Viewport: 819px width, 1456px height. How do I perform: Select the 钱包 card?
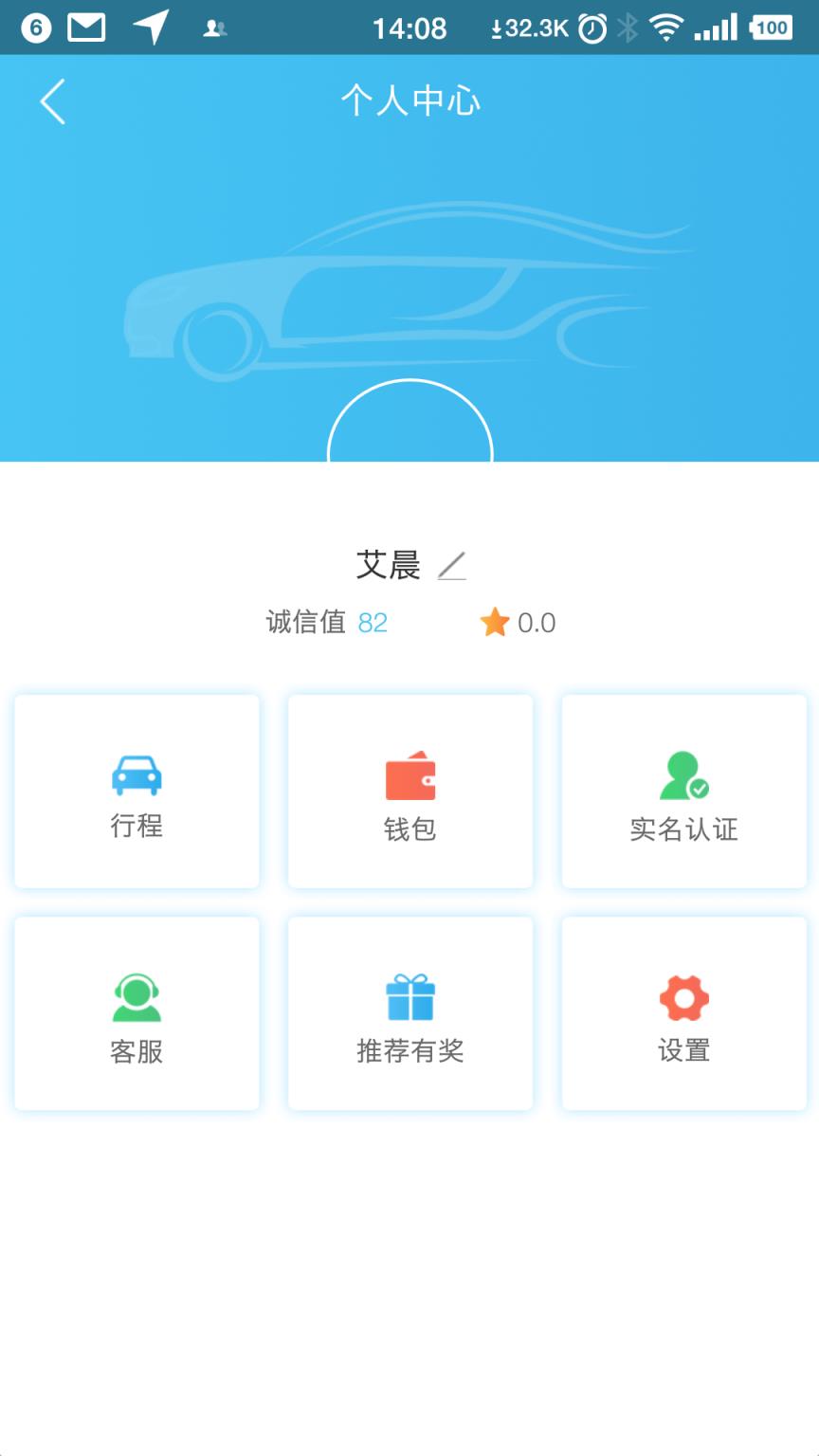409,791
